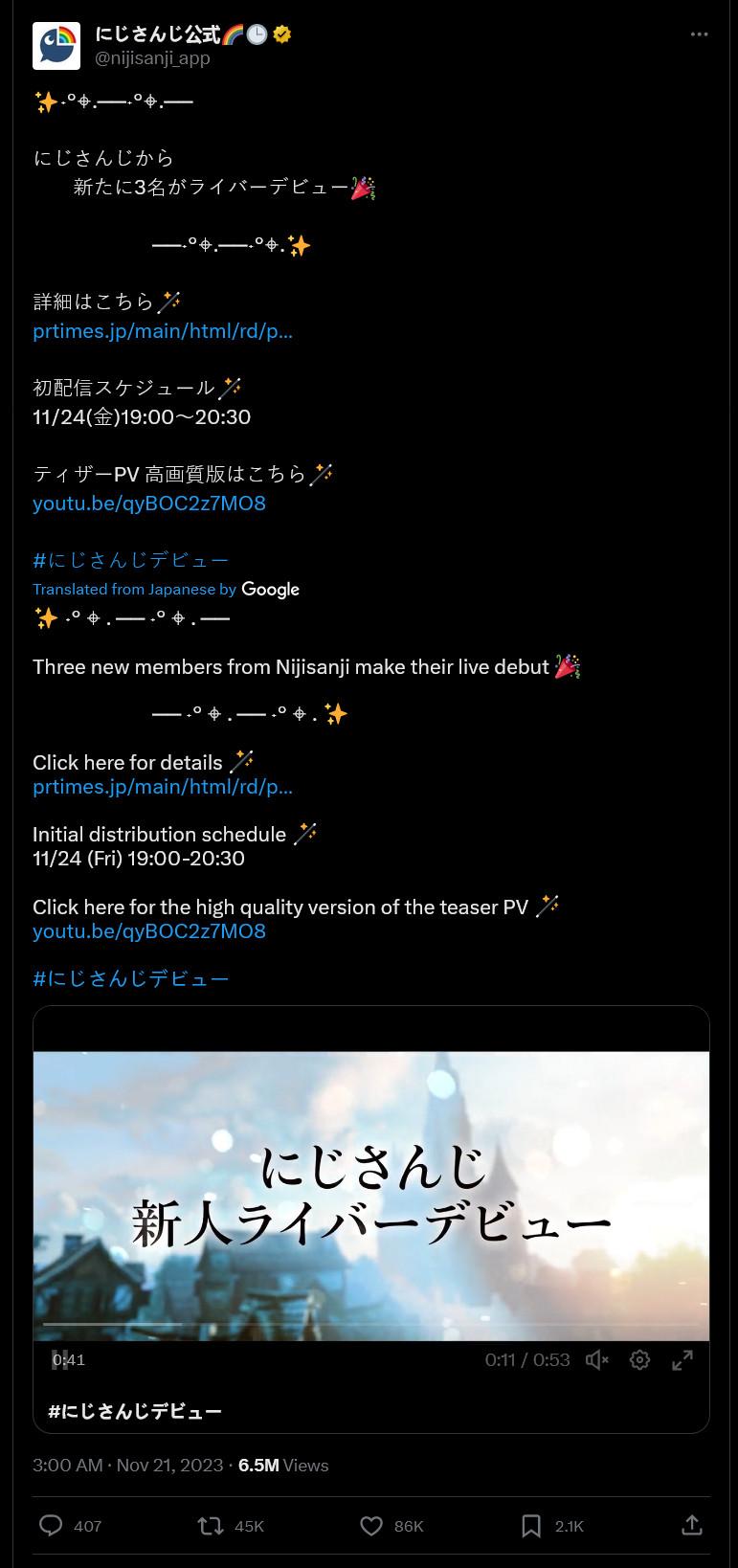Retweet this post
Screen dimensions: 738x1568
click(211, 1526)
